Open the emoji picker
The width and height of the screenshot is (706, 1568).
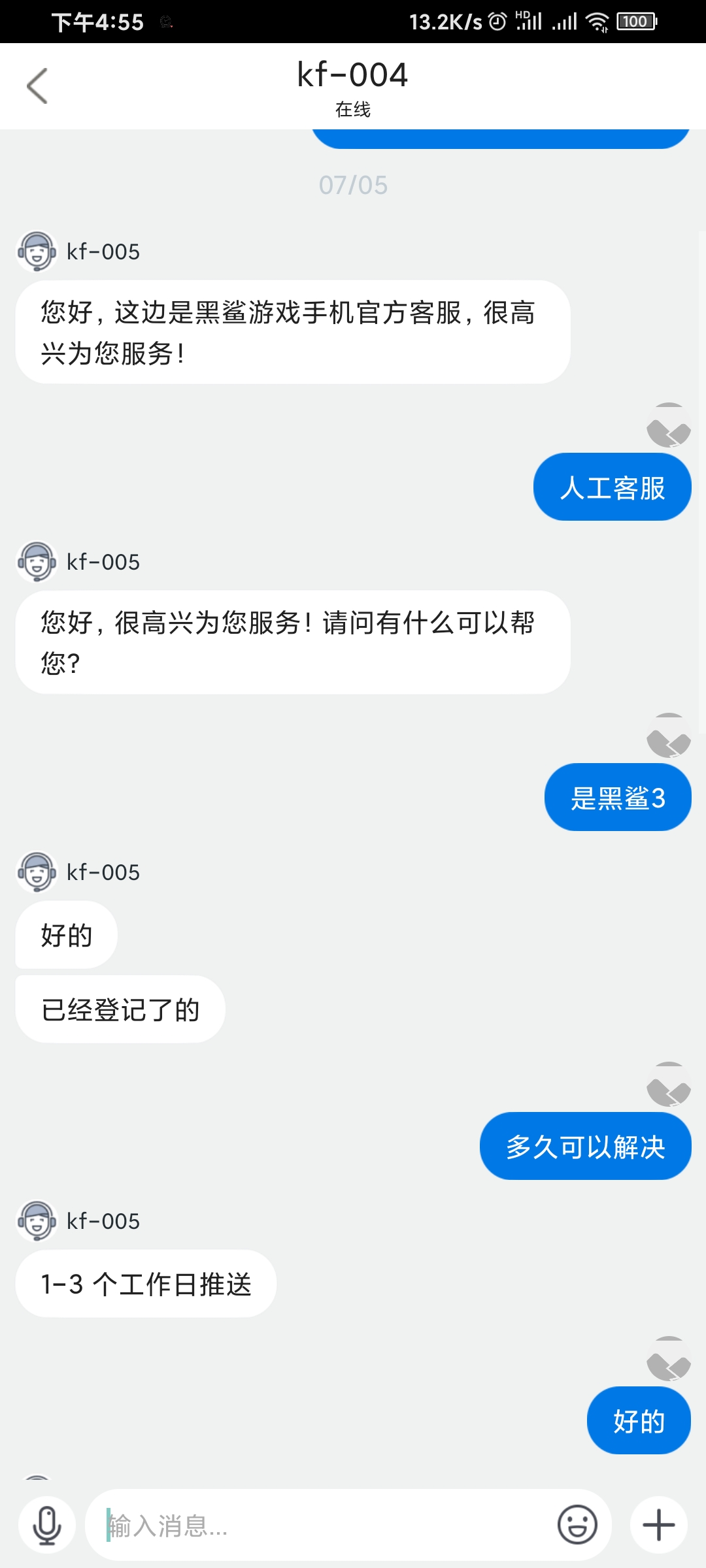pos(577,1525)
